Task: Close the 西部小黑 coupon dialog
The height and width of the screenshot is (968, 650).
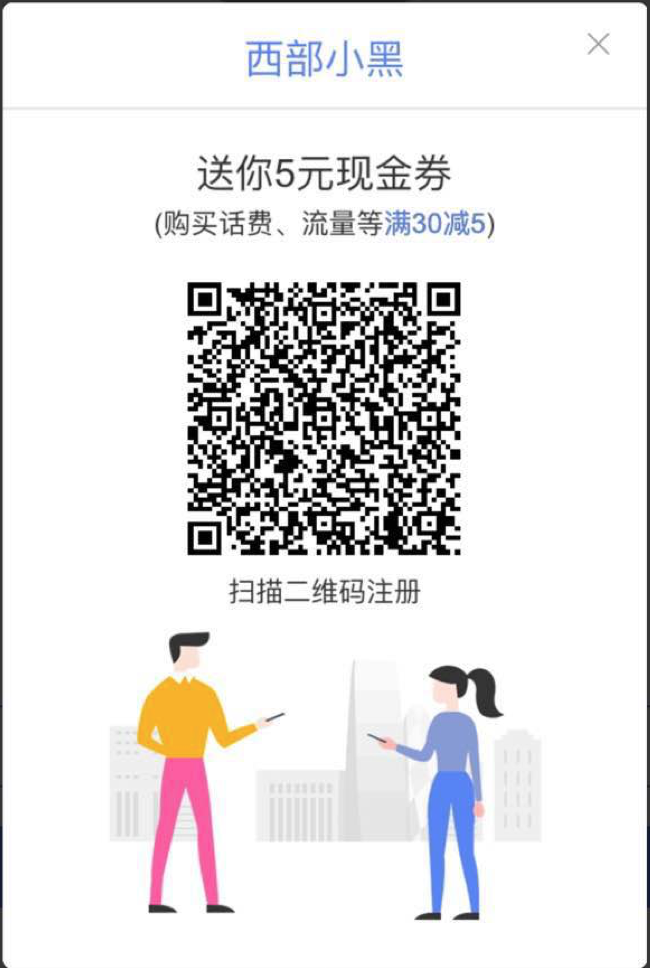Action: click(x=598, y=44)
